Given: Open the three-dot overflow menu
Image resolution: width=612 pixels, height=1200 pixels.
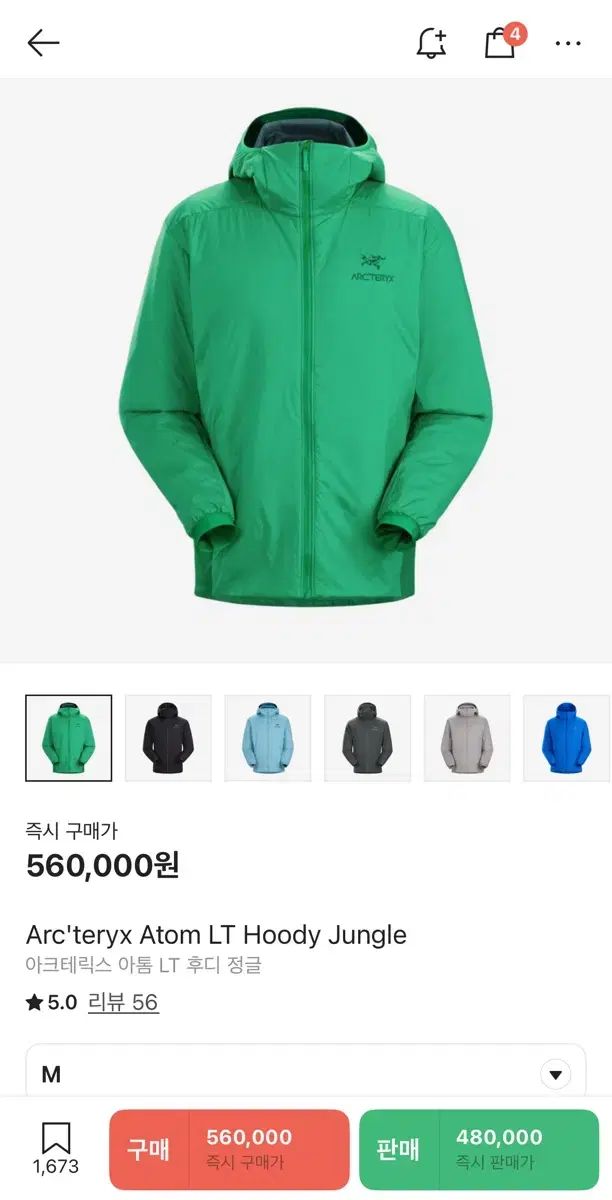Looking at the screenshot, I should 568,43.
